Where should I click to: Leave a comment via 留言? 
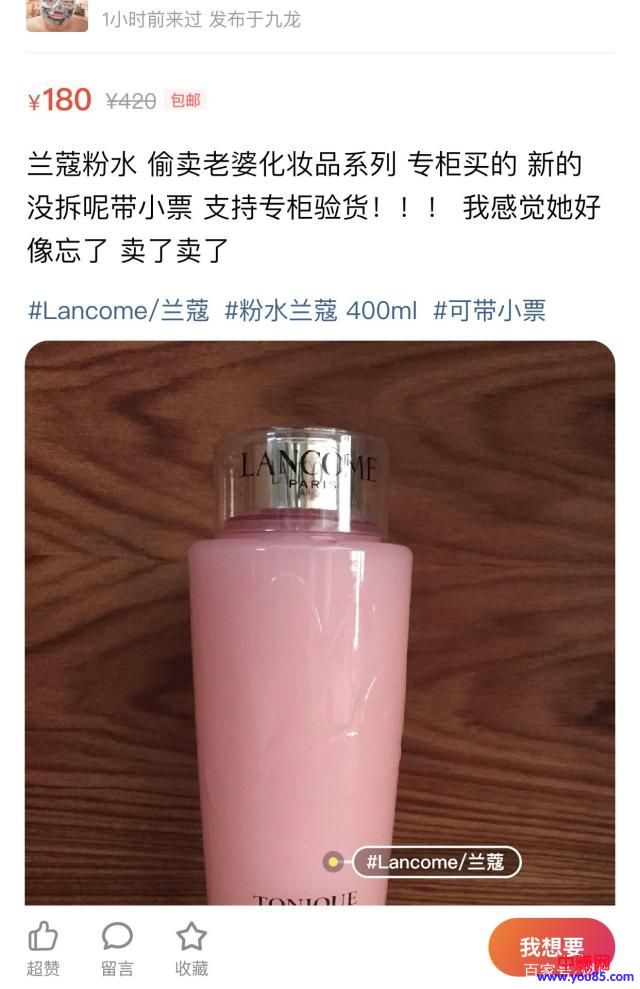[117, 948]
